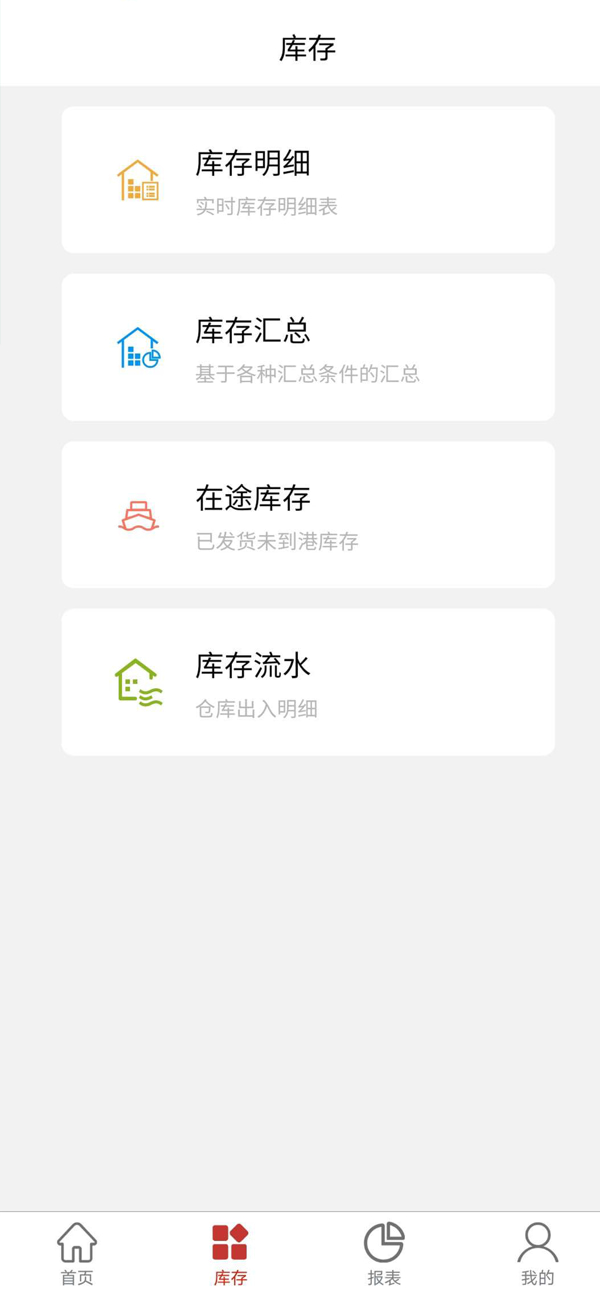Go to the 报表 tab
The width and height of the screenshot is (600, 1299).
(384, 1255)
